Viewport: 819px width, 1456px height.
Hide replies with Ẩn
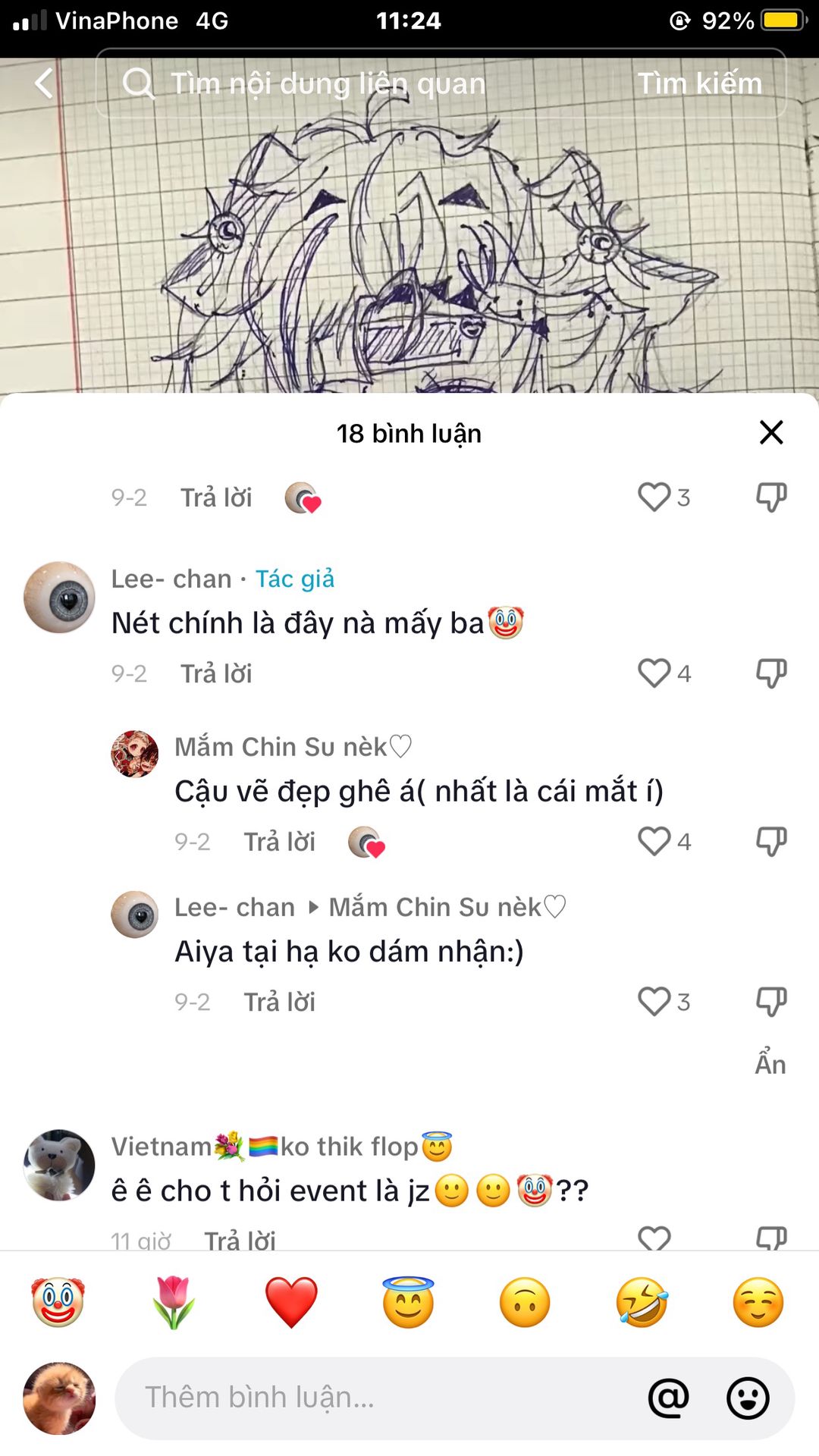pyautogui.click(x=770, y=1063)
